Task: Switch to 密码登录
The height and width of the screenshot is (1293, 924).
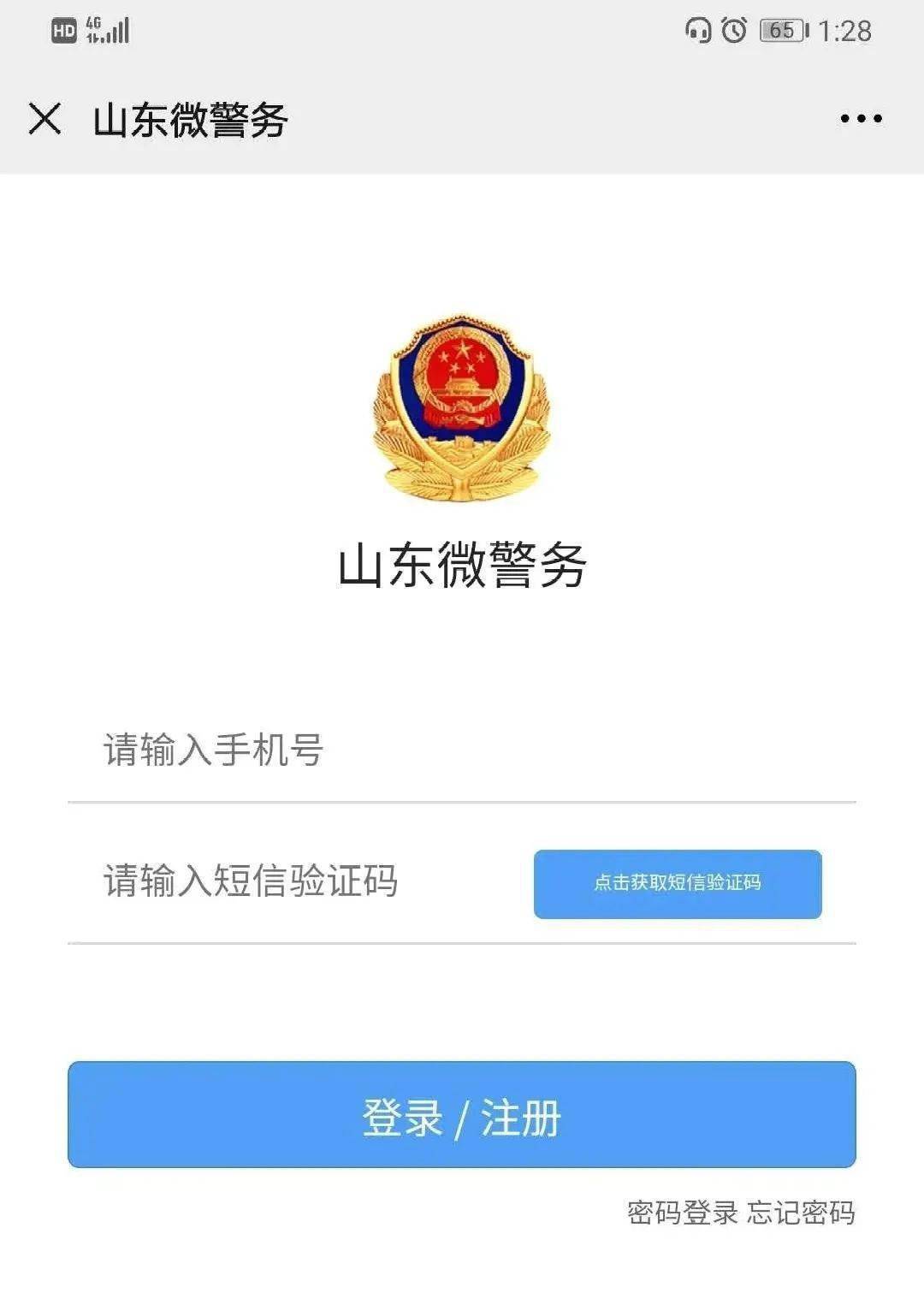Action: coord(682,1213)
